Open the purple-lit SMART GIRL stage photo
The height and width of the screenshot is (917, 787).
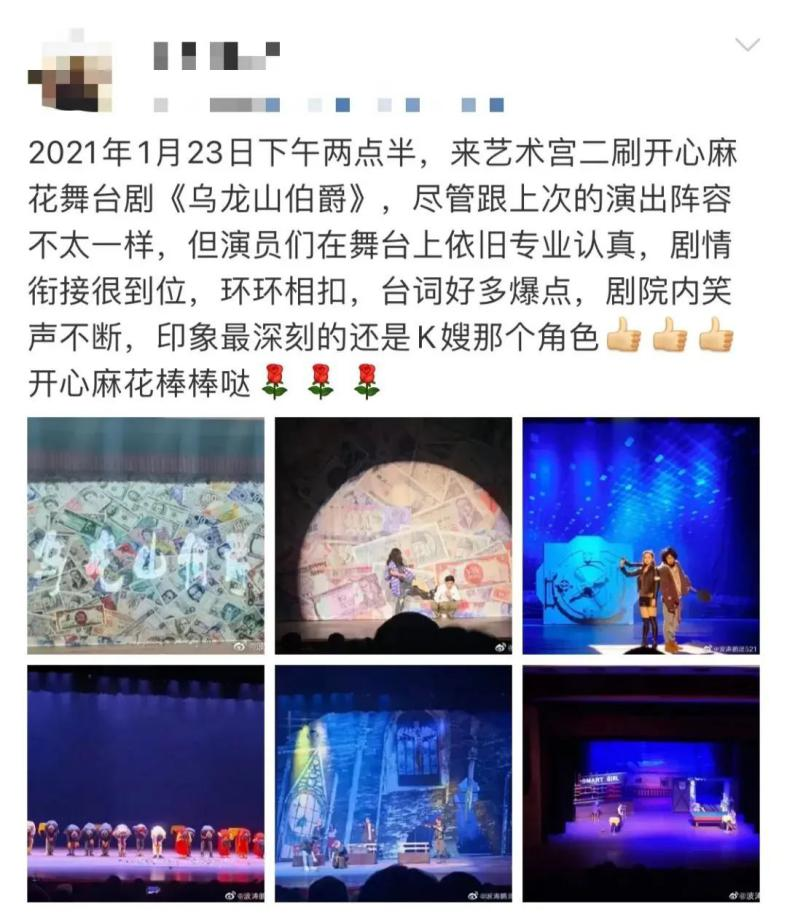pos(641,783)
